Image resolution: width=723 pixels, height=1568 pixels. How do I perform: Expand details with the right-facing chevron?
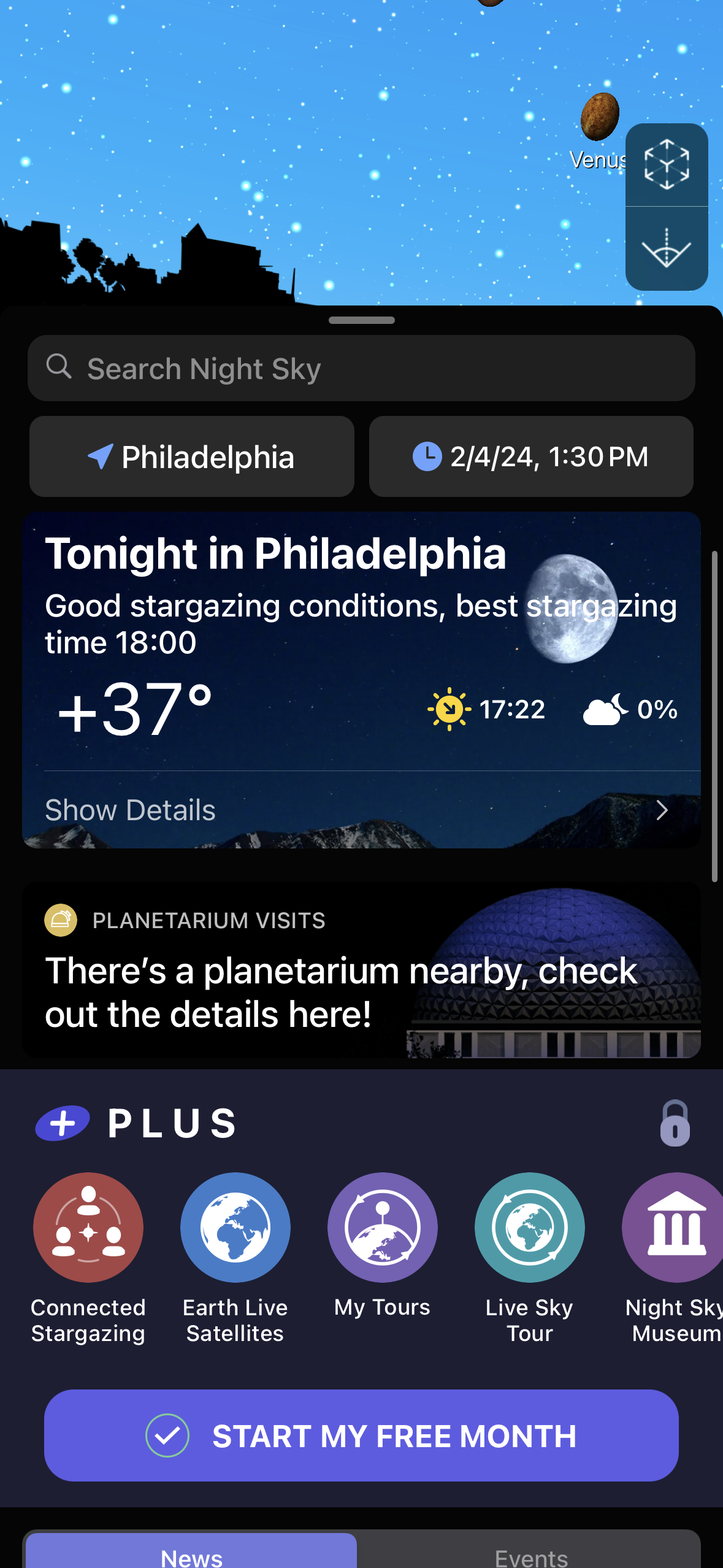click(662, 810)
